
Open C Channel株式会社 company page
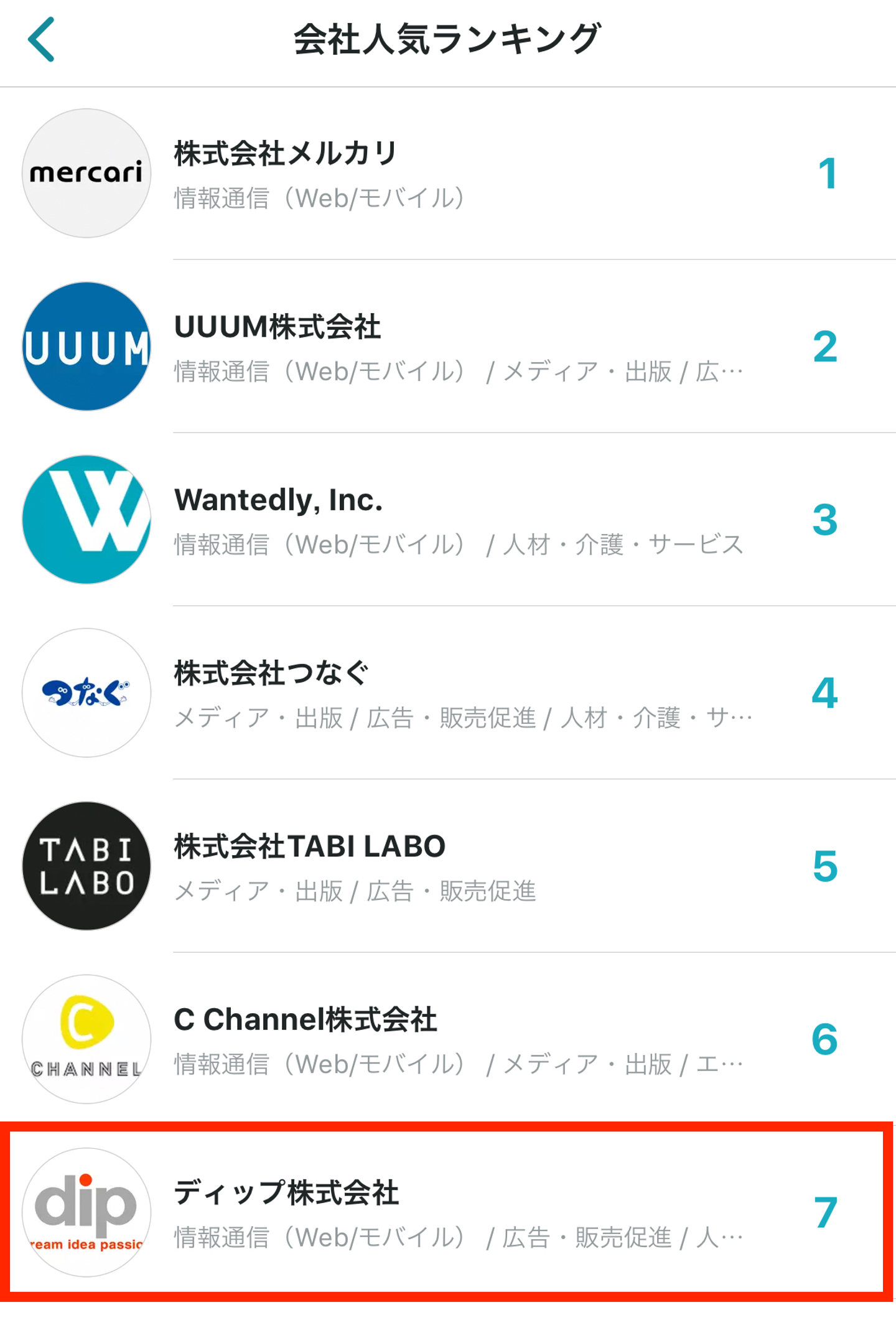point(448,1039)
